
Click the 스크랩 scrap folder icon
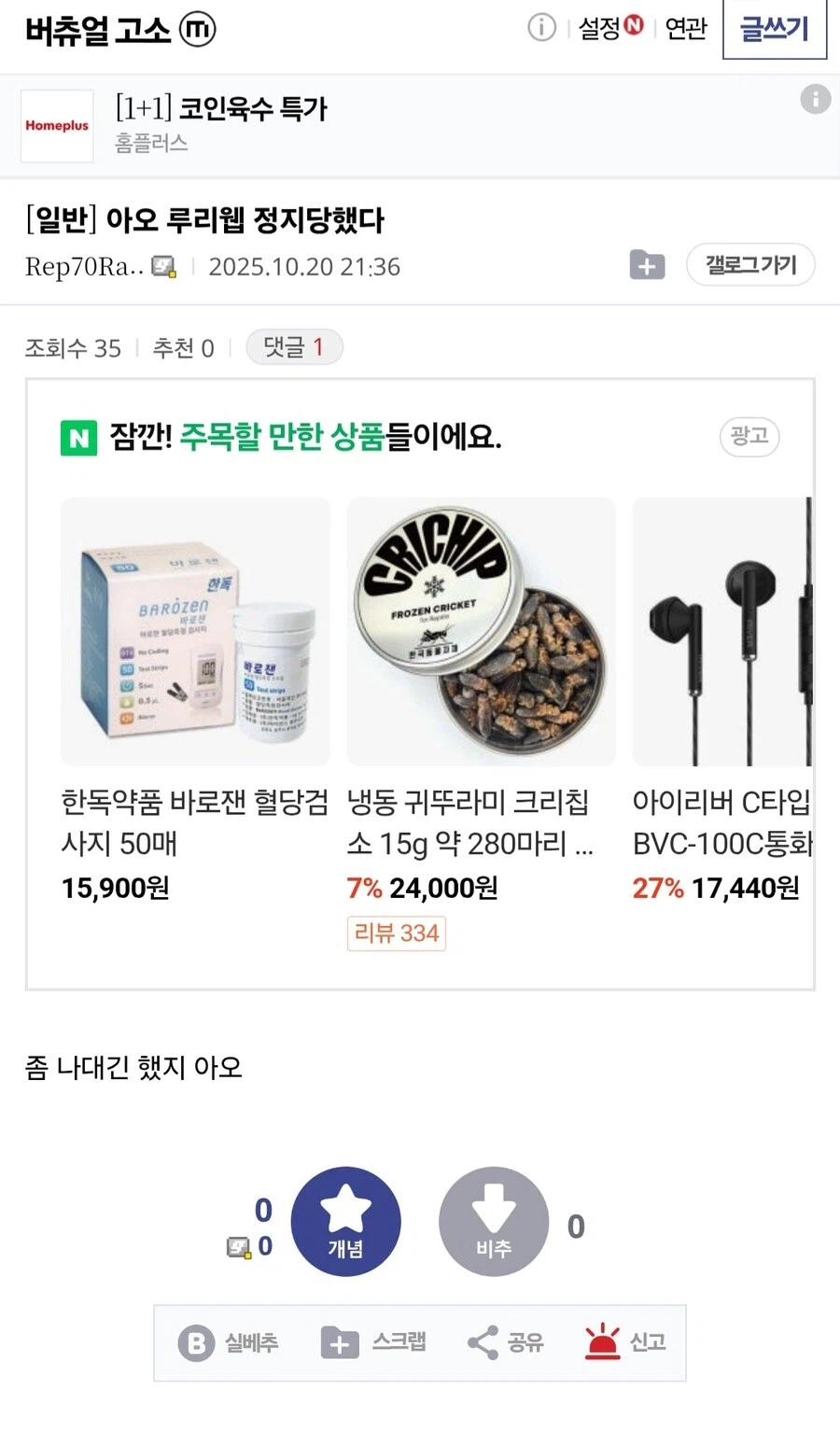coord(338,1342)
